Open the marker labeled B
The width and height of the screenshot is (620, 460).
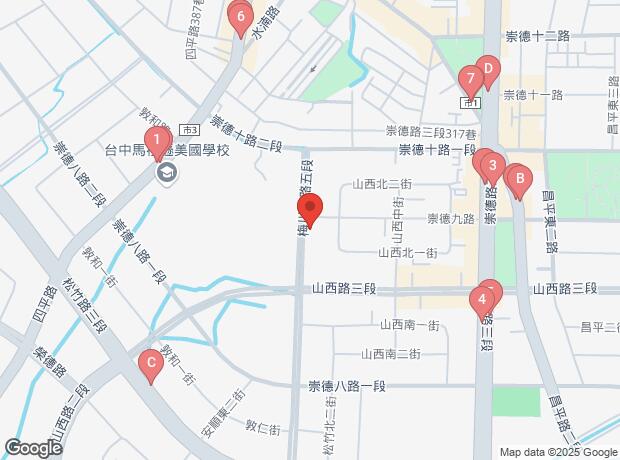(517, 180)
